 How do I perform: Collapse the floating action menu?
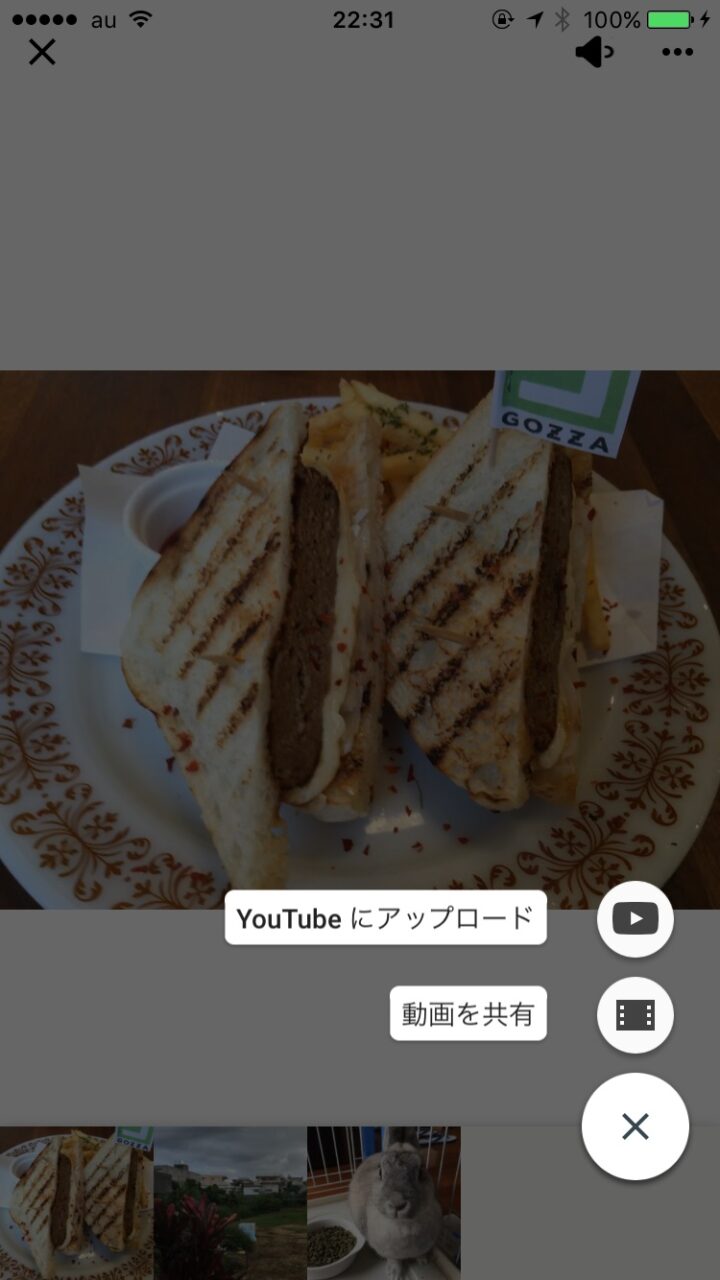click(635, 1127)
